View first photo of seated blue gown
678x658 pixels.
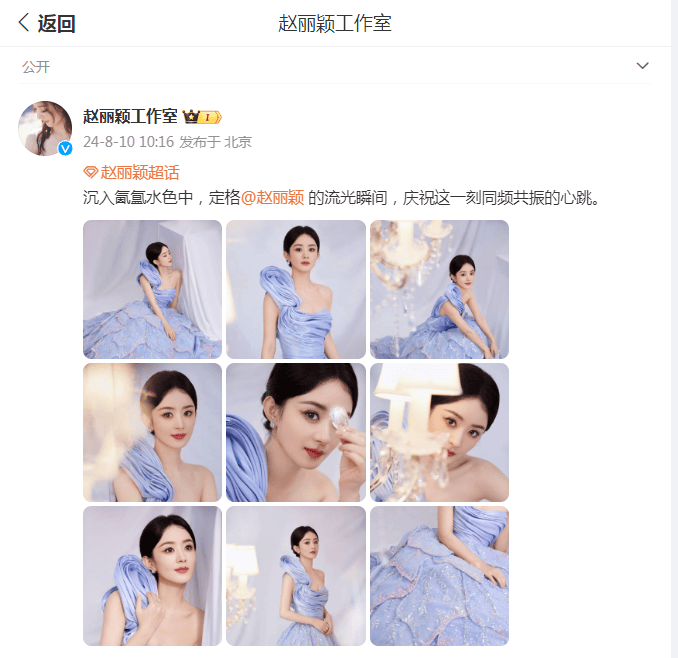coord(152,289)
